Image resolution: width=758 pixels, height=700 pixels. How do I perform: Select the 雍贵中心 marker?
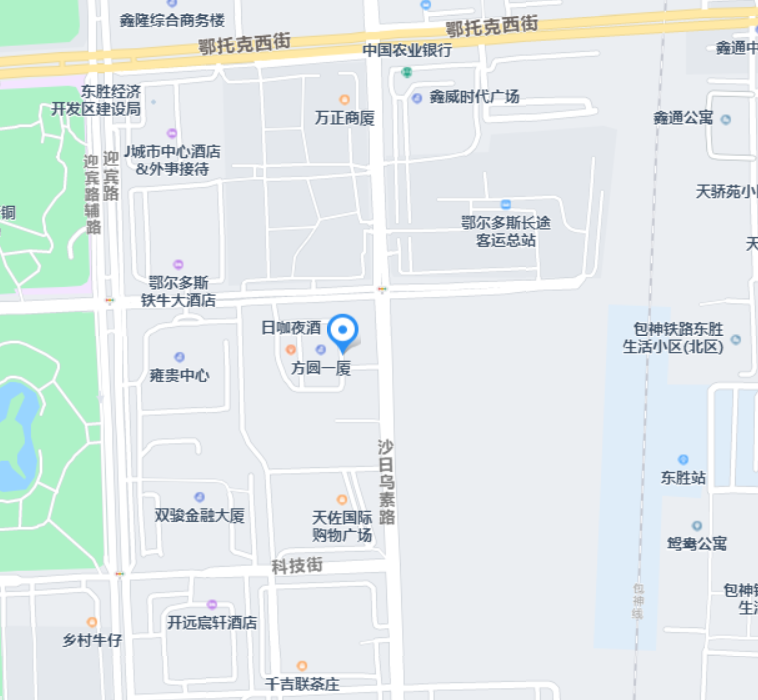(x=180, y=357)
